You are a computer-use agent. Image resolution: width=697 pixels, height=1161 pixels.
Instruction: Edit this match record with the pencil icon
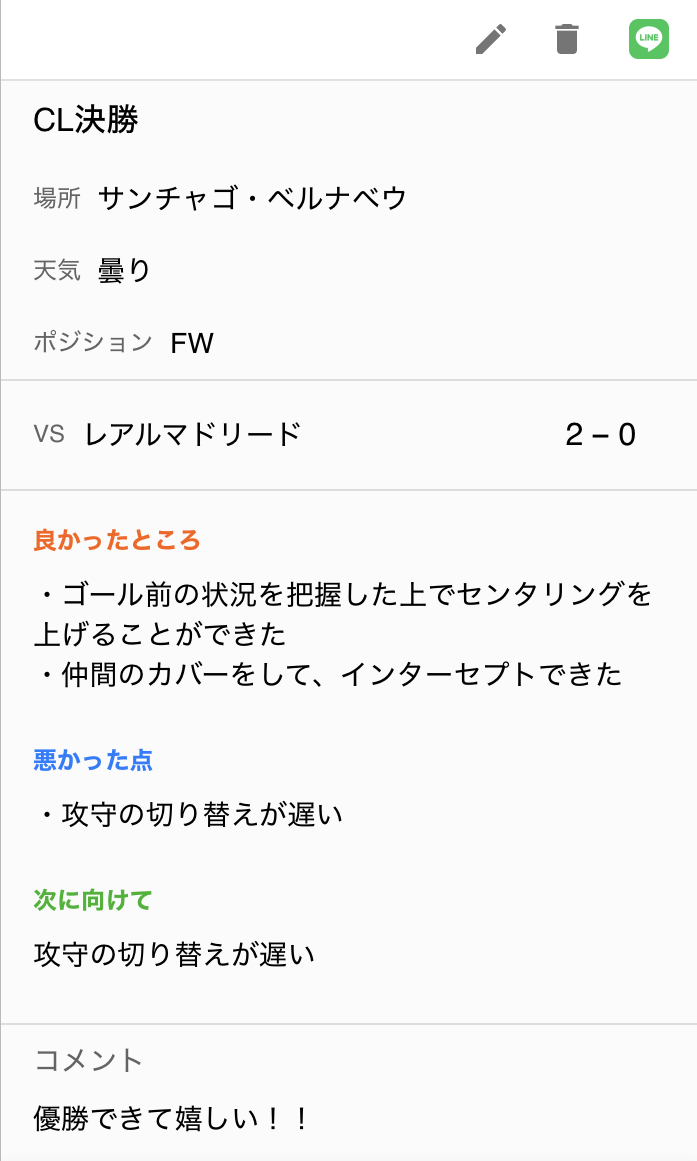coord(491,39)
